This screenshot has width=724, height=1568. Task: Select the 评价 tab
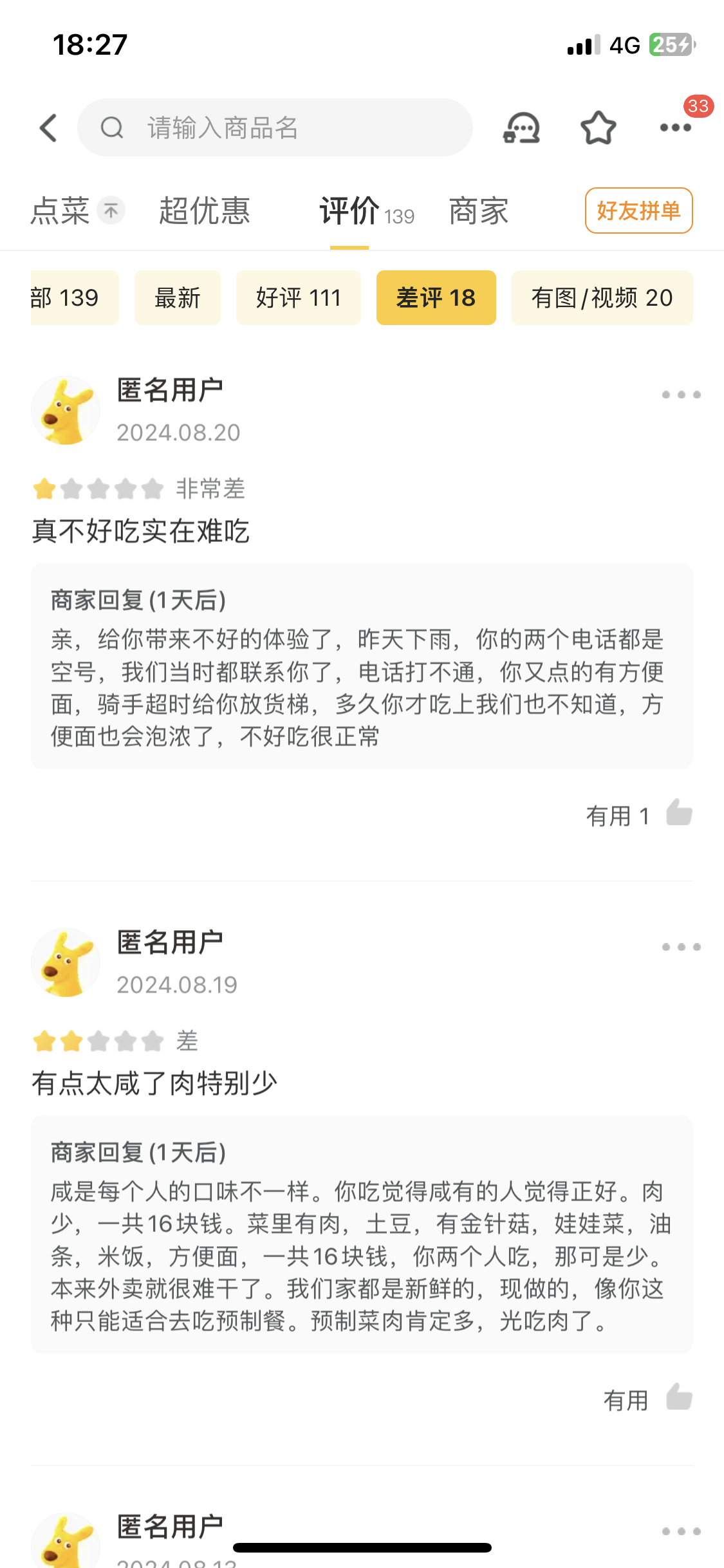[350, 211]
